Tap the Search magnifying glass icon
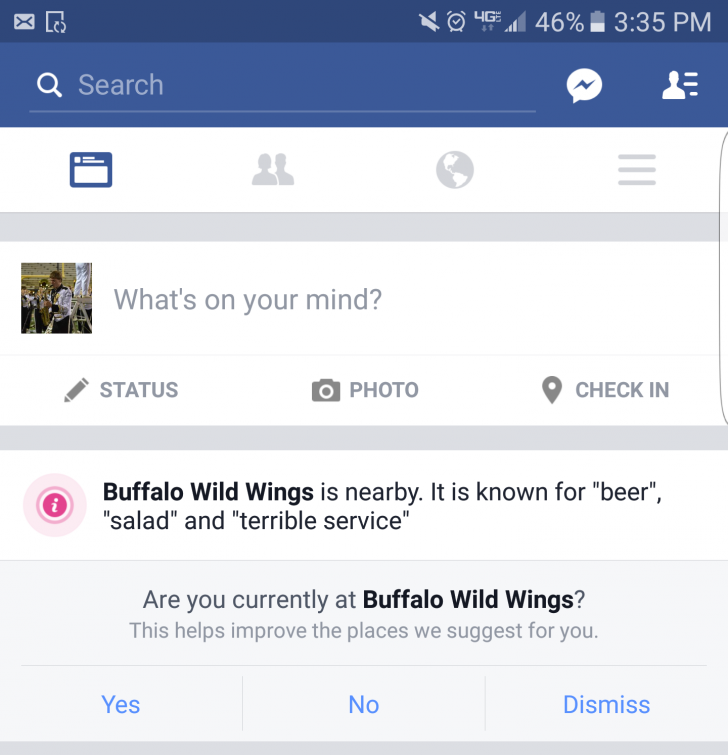Image resolution: width=728 pixels, height=755 pixels. pos(49,85)
